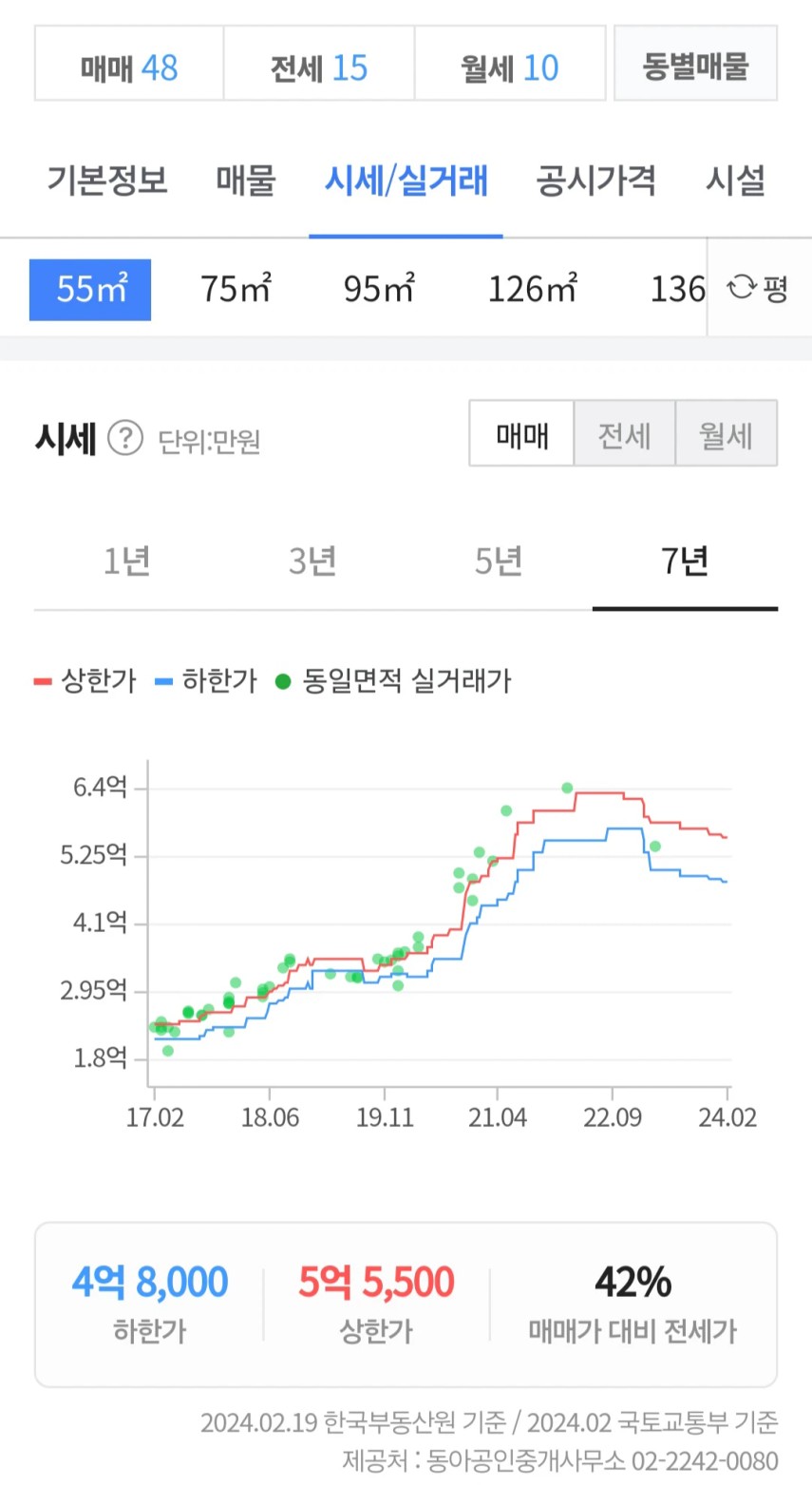
Task: Switch to the 공시가격 tab
Action: coord(595,180)
